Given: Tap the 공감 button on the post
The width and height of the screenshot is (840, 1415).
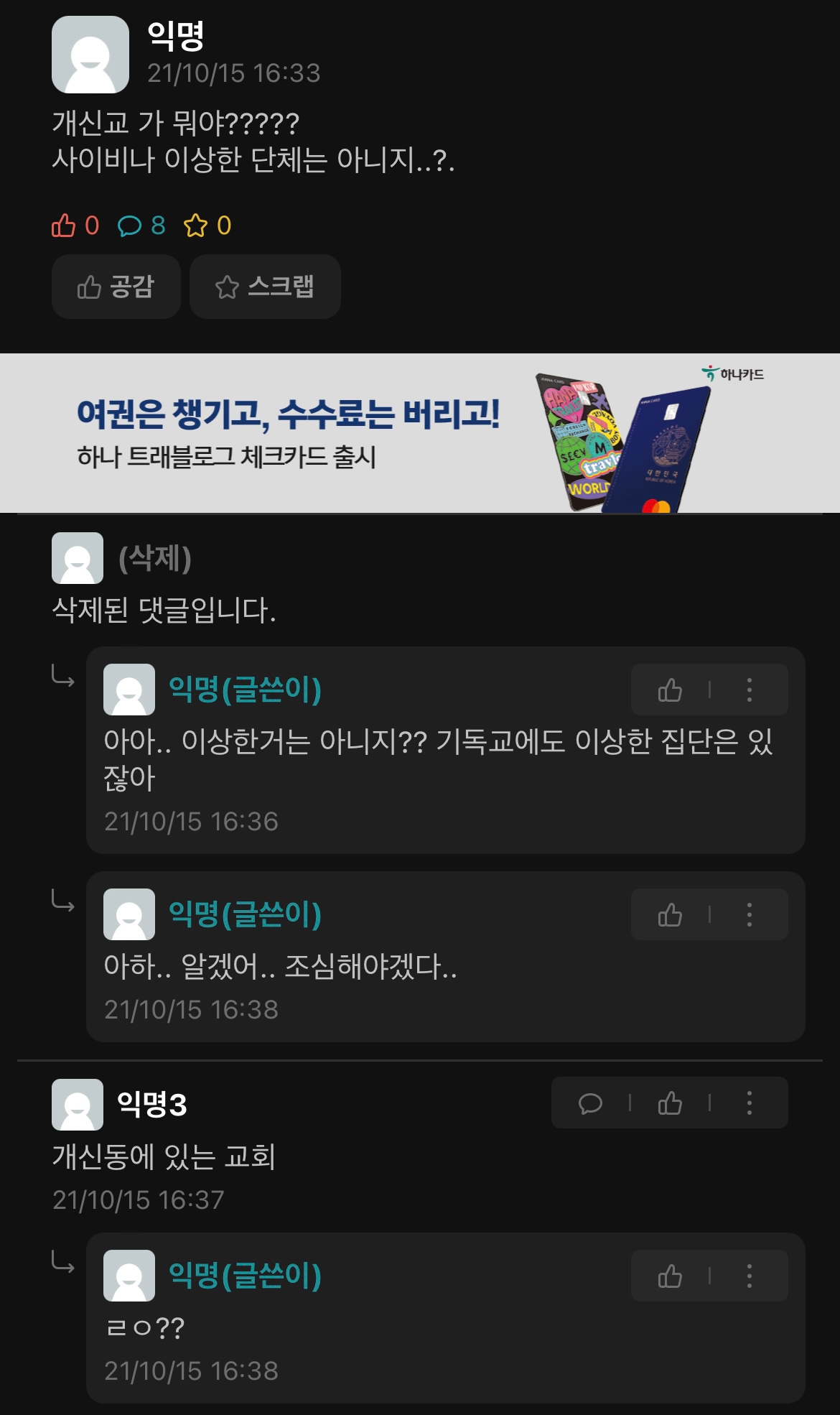Looking at the screenshot, I should (x=116, y=287).
